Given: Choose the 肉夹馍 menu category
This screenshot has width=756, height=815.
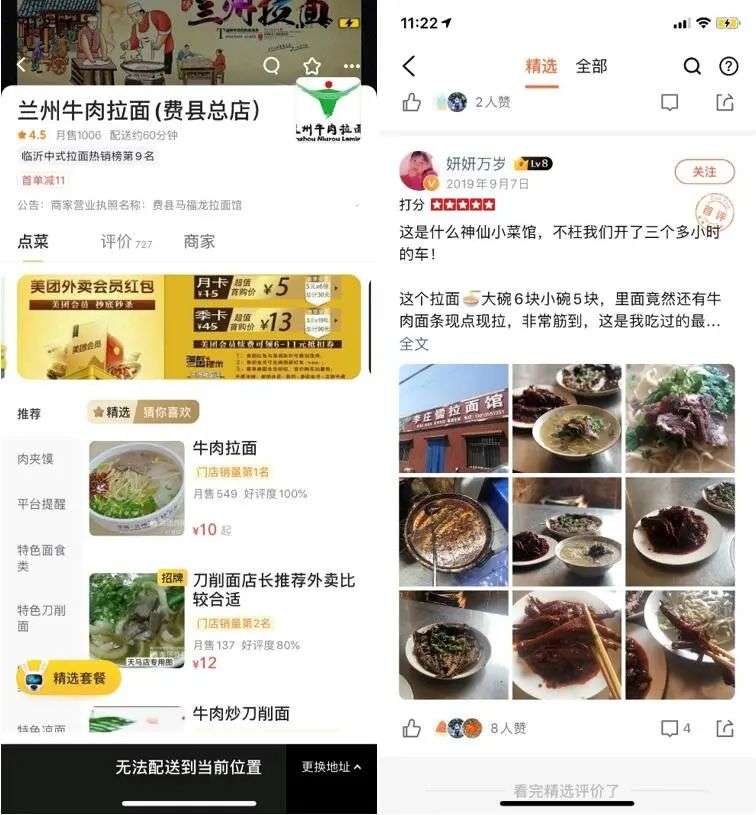Looking at the screenshot, I should [x=35, y=459].
